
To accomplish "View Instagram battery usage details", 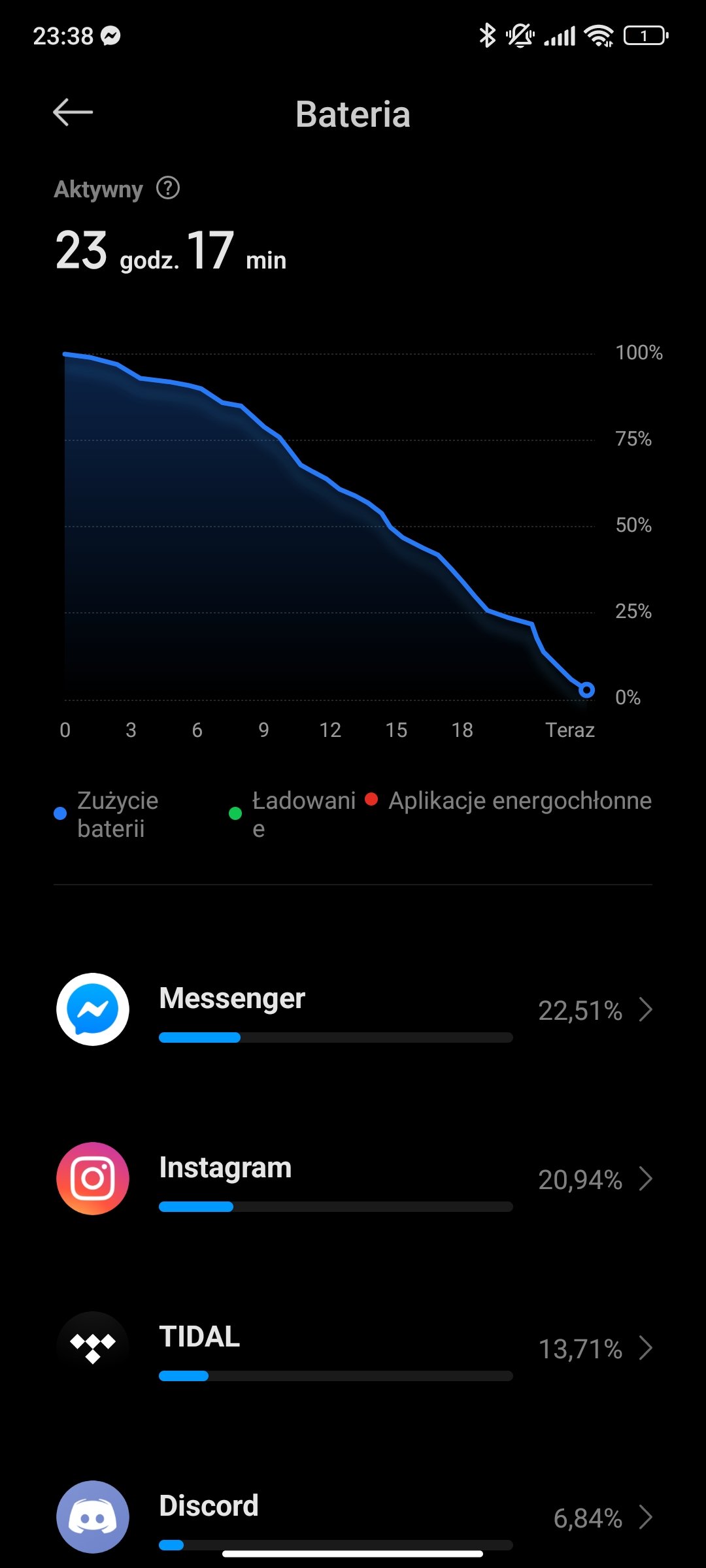I will click(x=353, y=1179).
